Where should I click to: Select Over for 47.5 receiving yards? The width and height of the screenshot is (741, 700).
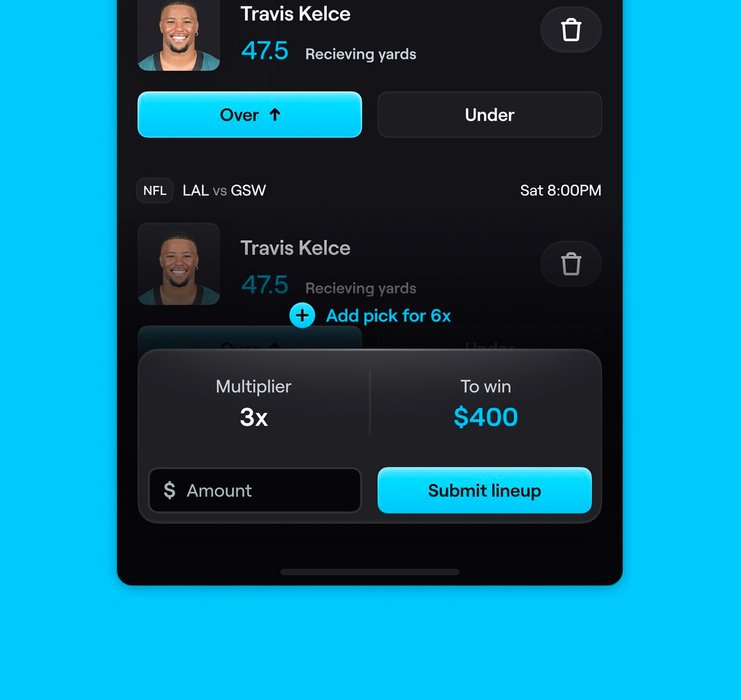(x=249, y=115)
